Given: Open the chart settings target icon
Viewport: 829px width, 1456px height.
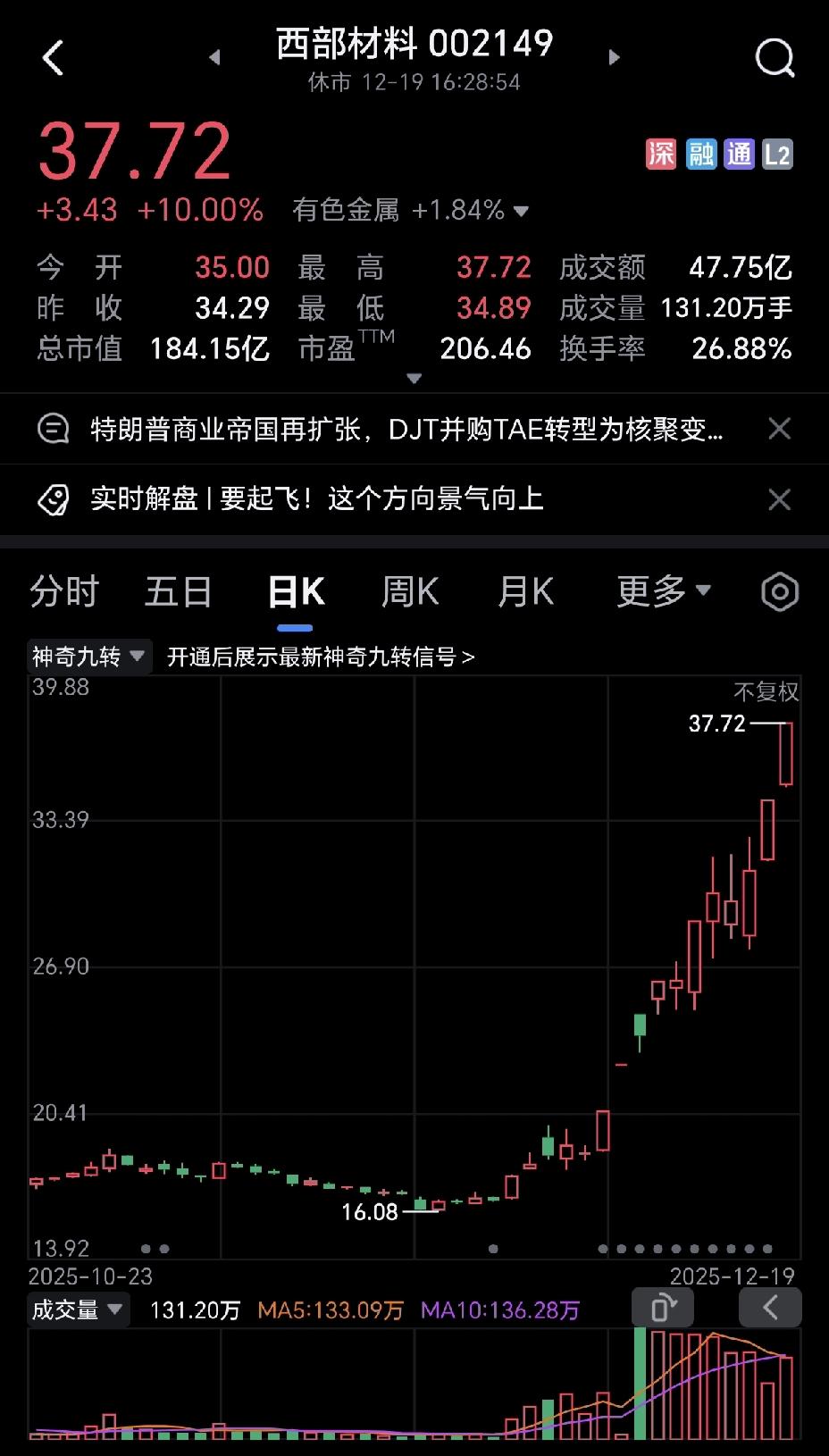Looking at the screenshot, I should click(x=778, y=590).
